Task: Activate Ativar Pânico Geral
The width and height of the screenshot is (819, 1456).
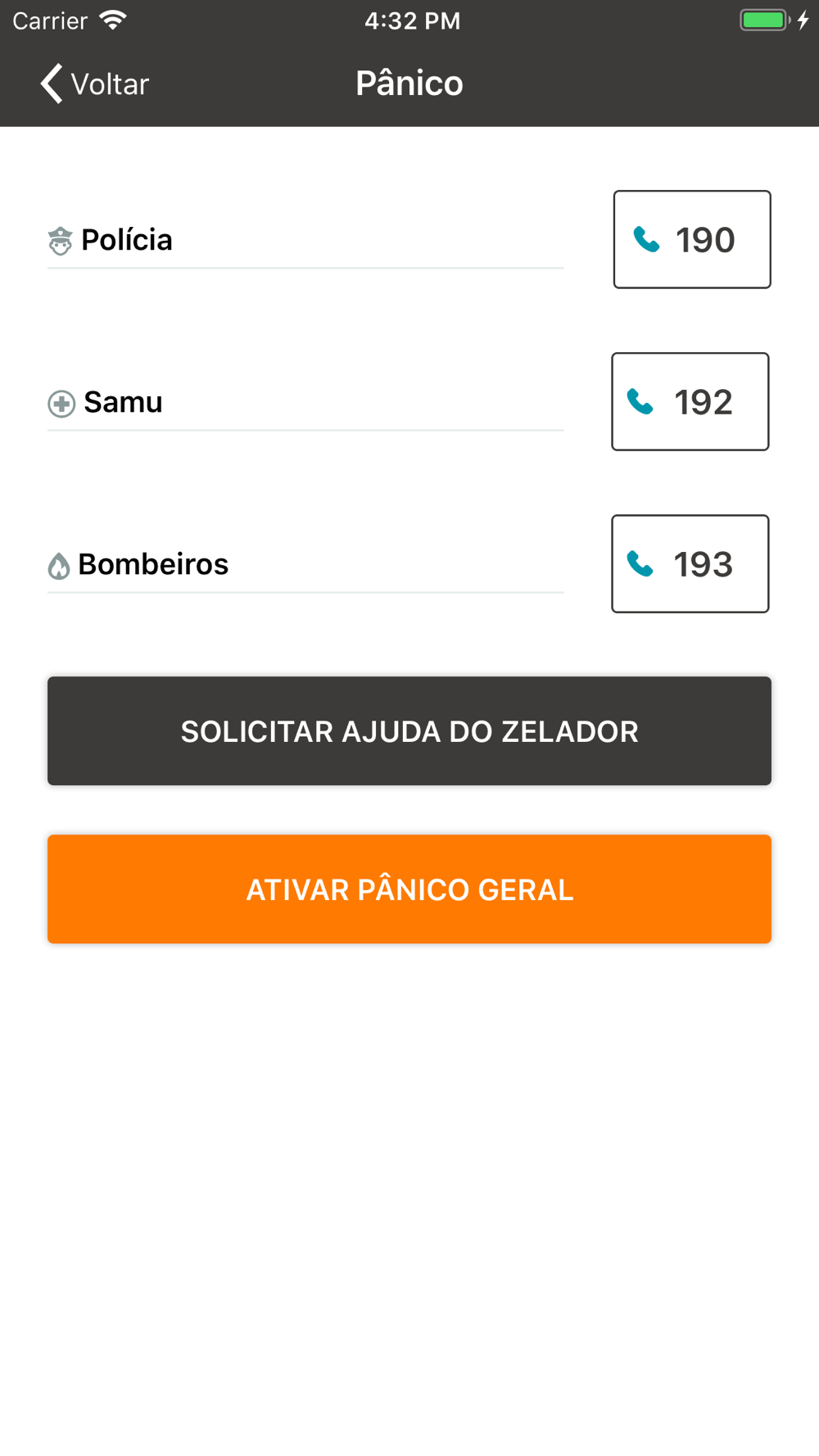Action: [x=409, y=889]
